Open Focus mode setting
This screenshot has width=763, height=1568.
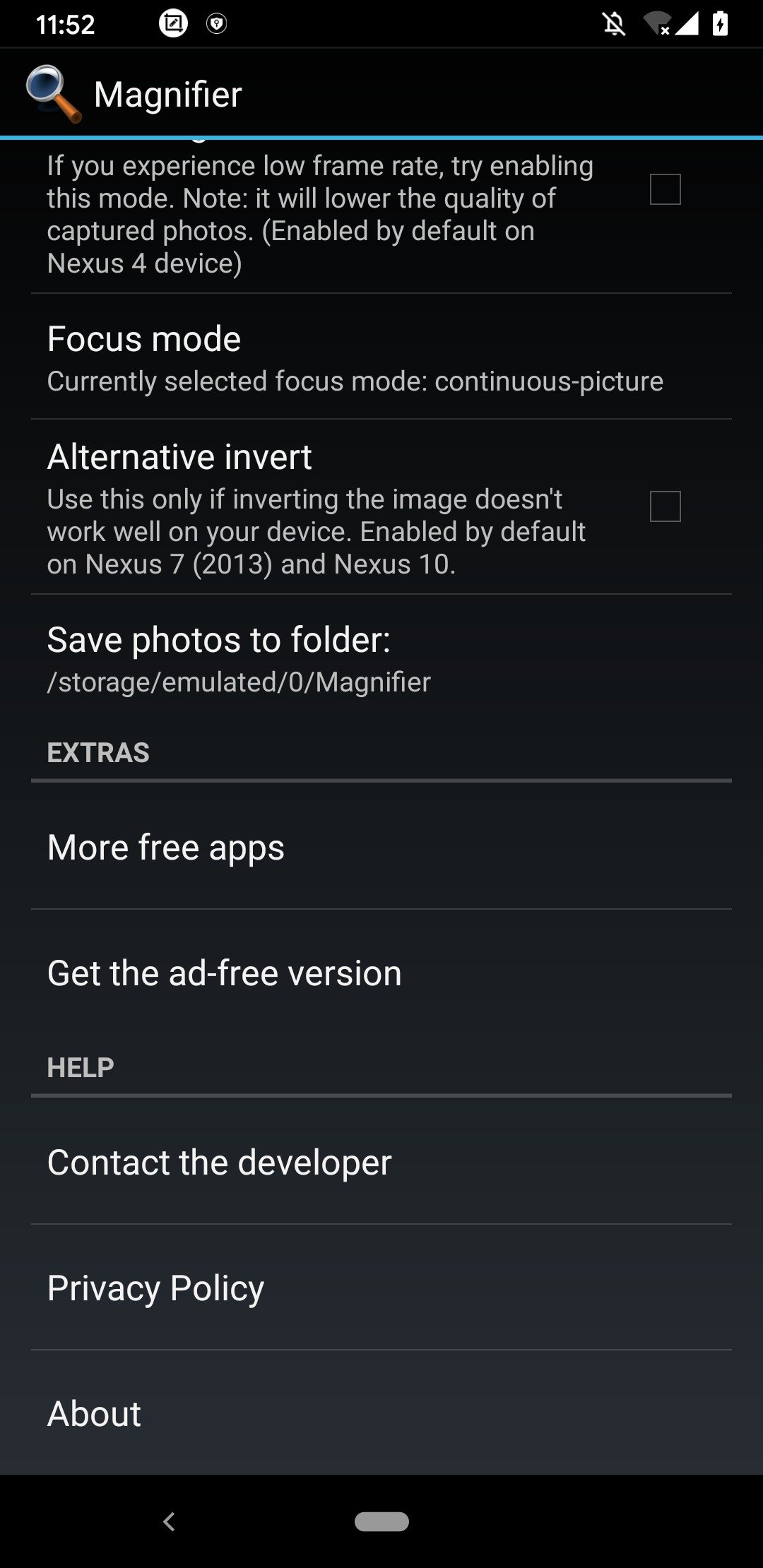click(381, 357)
